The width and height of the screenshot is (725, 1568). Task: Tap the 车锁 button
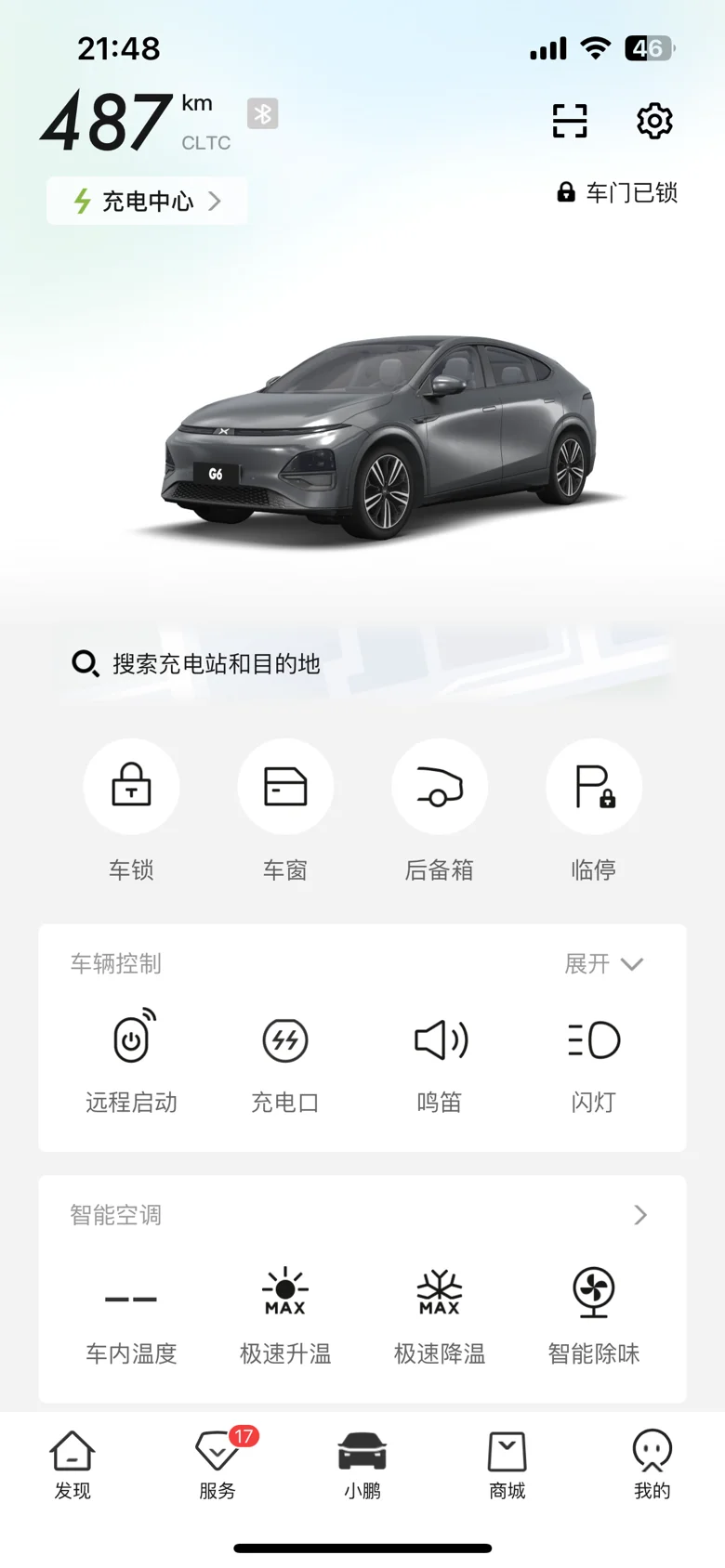coord(131,787)
